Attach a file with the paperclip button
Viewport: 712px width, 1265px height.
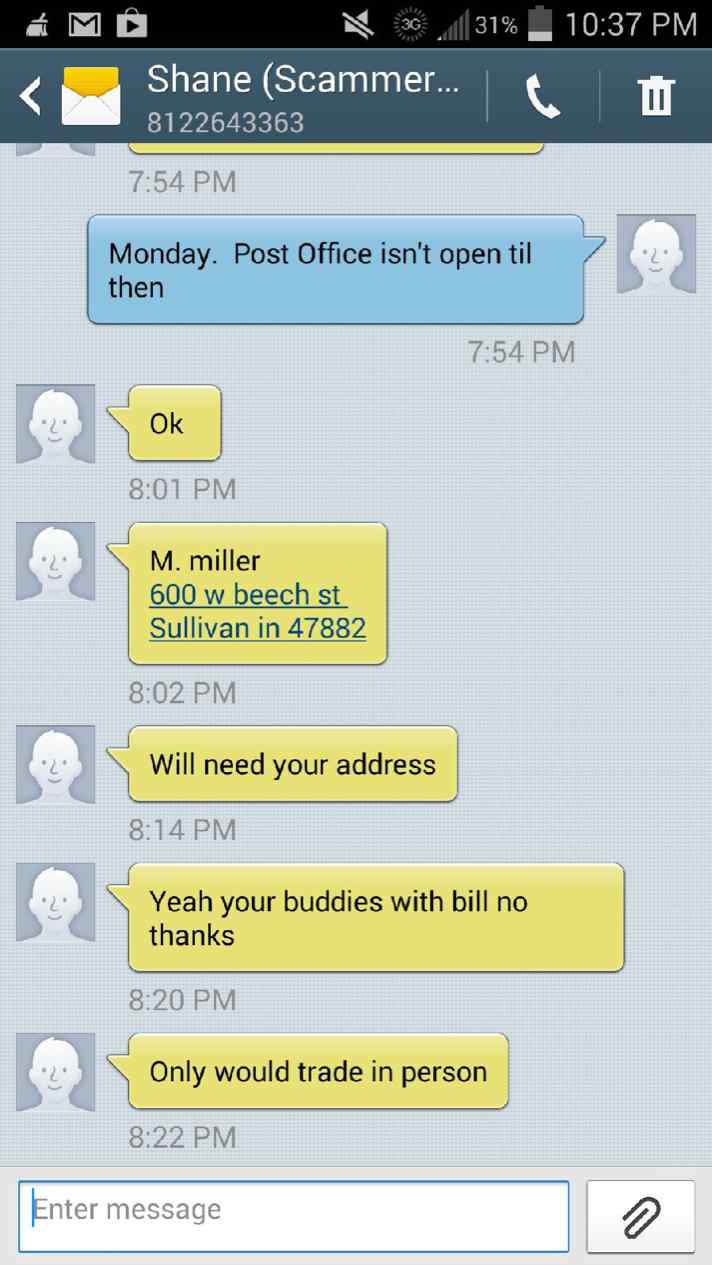(641, 1216)
